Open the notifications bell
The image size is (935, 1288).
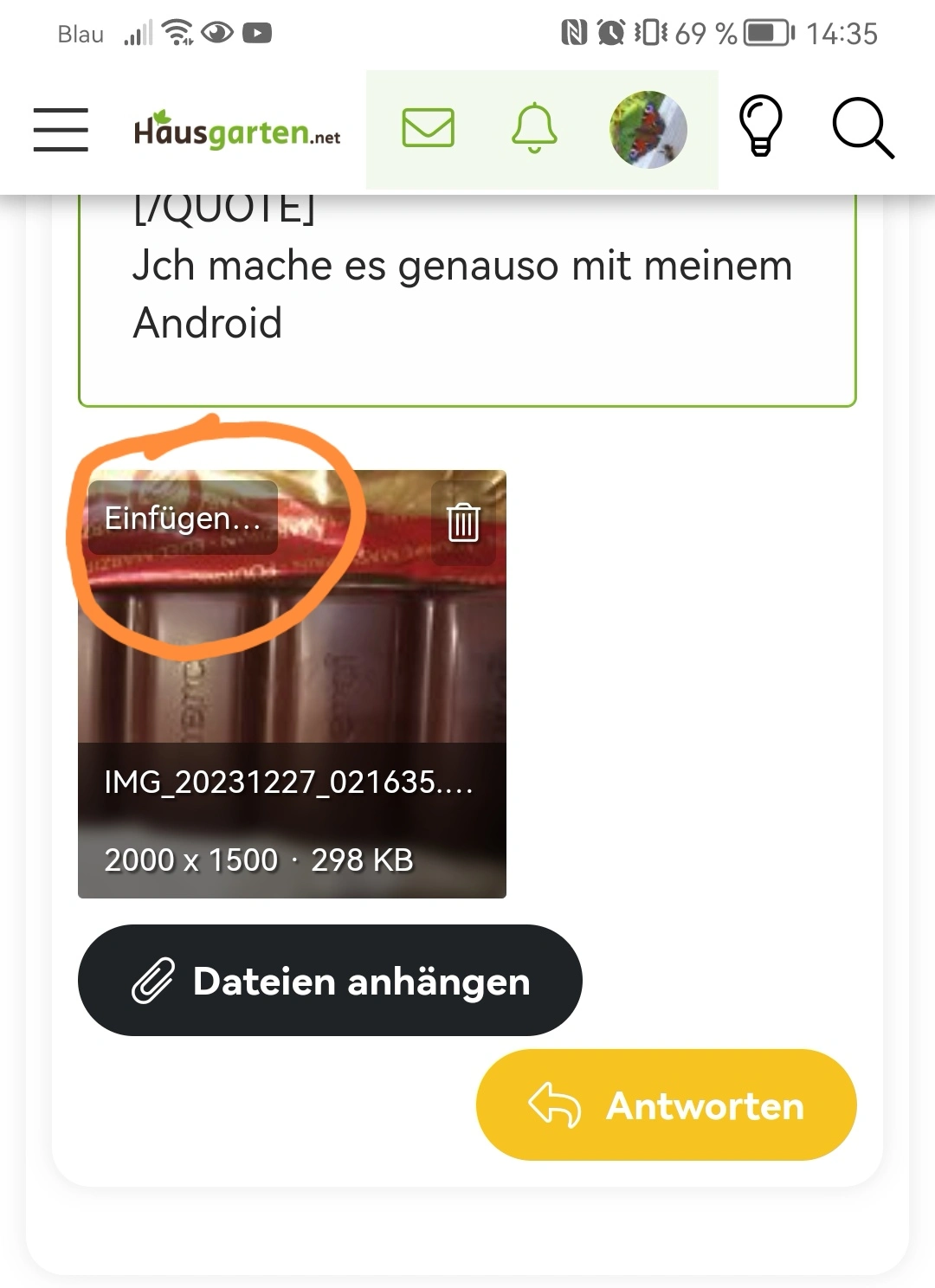pyautogui.click(x=534, y=128)
